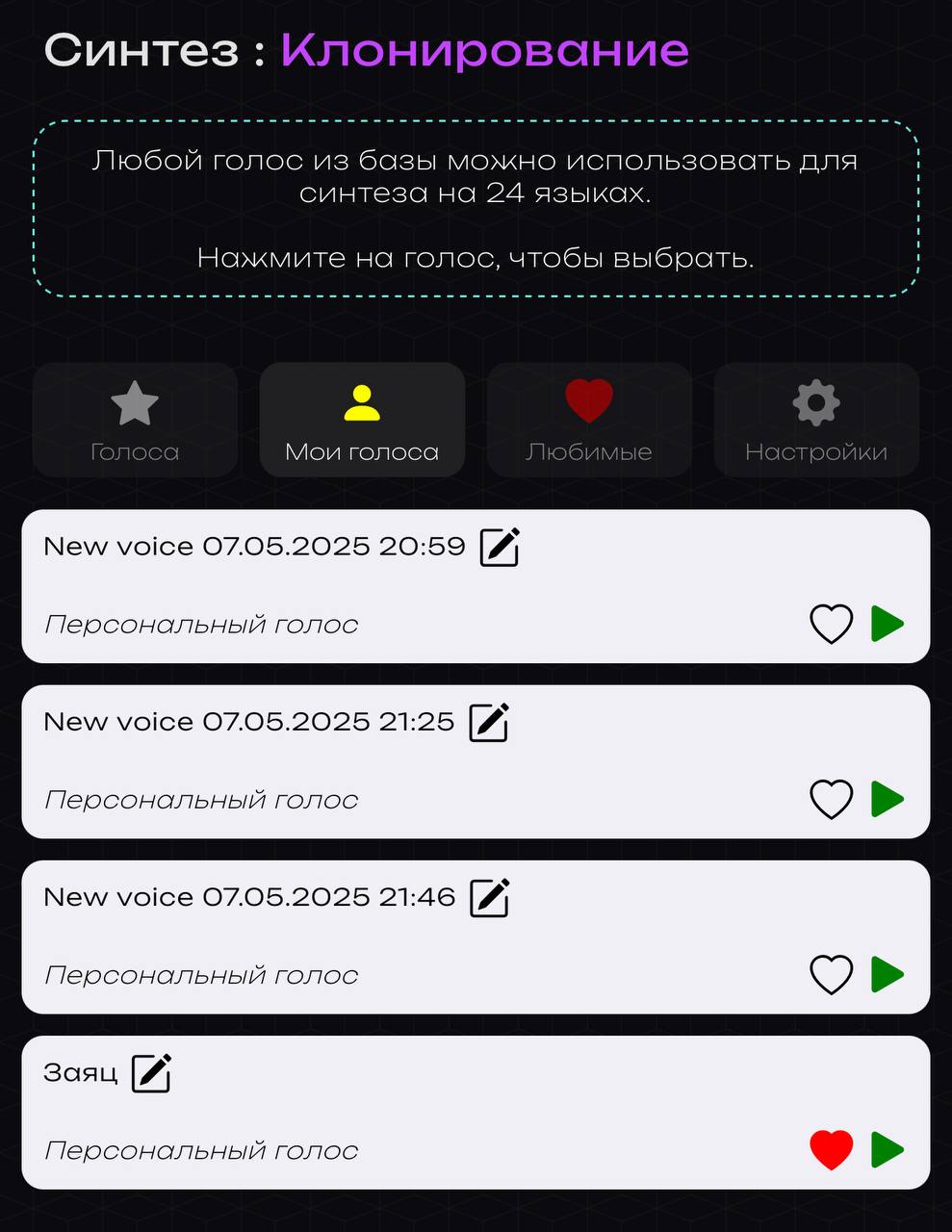
Task: Rename the Заяц voice
Action: pyautogui.click(x=151, y=1072)
